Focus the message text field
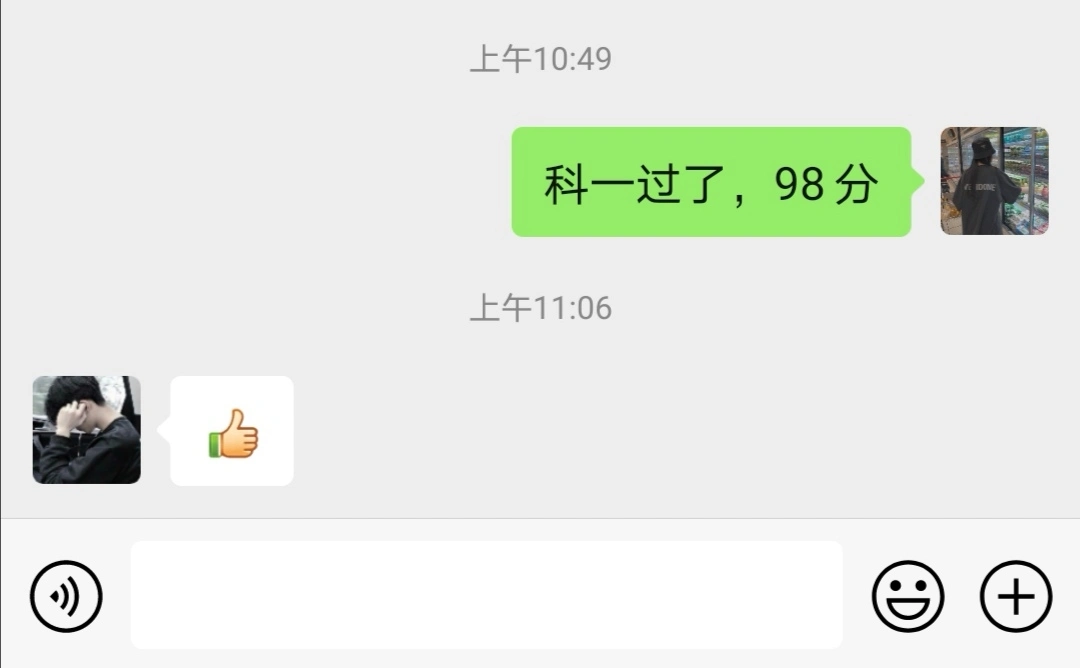 coord(486,595)
